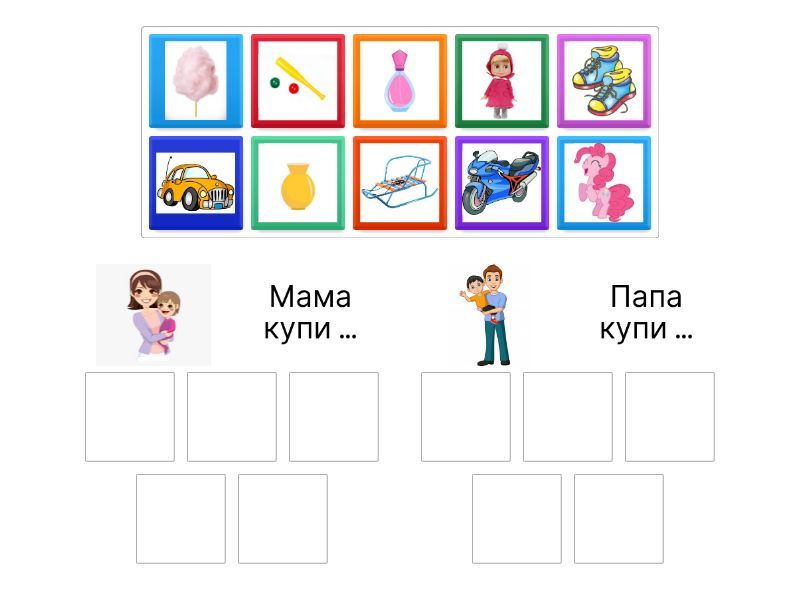Tap the yellow baseball bat tile
Viewport: 800px width, 600px height.
[x=298, y=82]
